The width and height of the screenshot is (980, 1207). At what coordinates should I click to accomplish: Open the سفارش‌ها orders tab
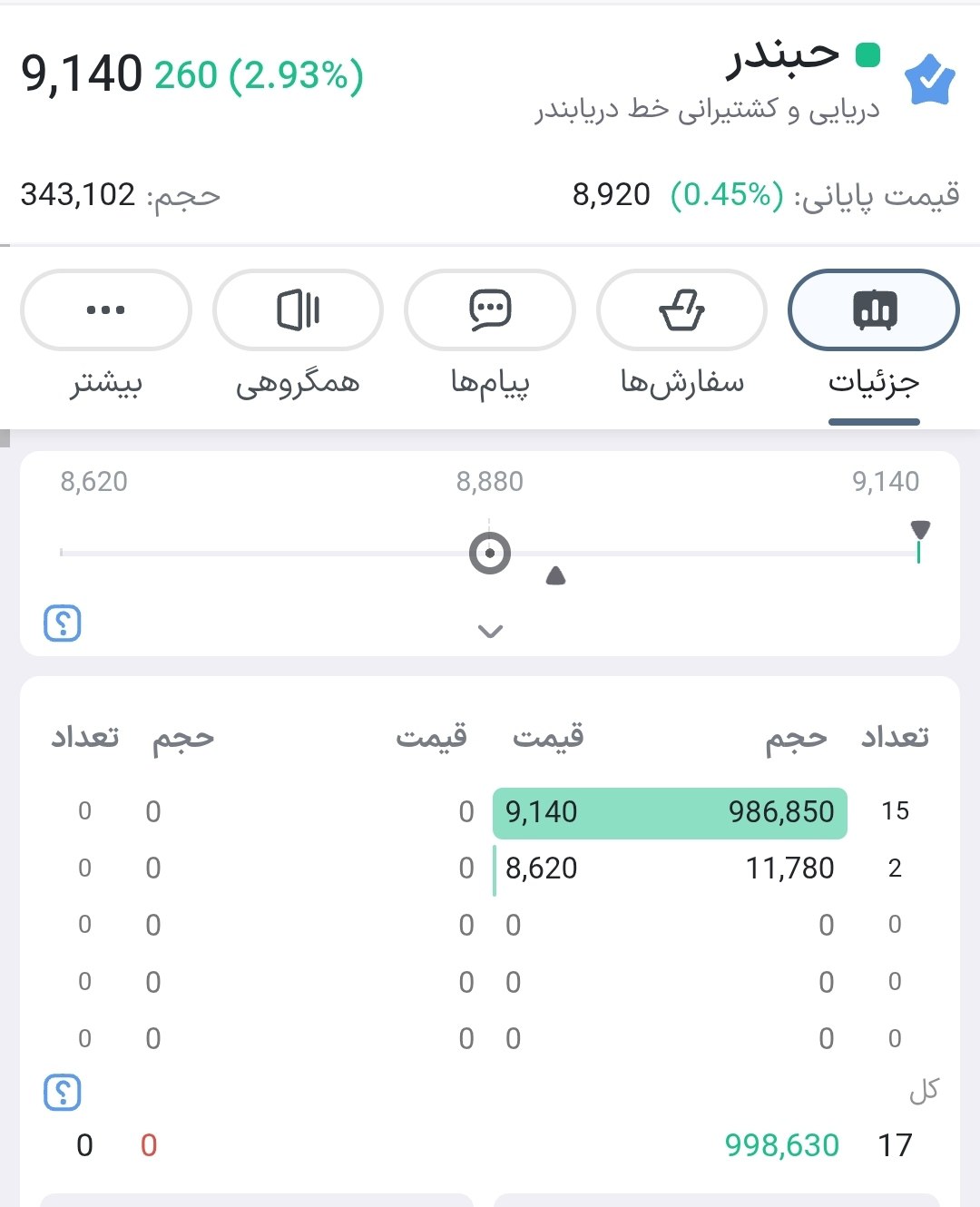pos(681,310)
